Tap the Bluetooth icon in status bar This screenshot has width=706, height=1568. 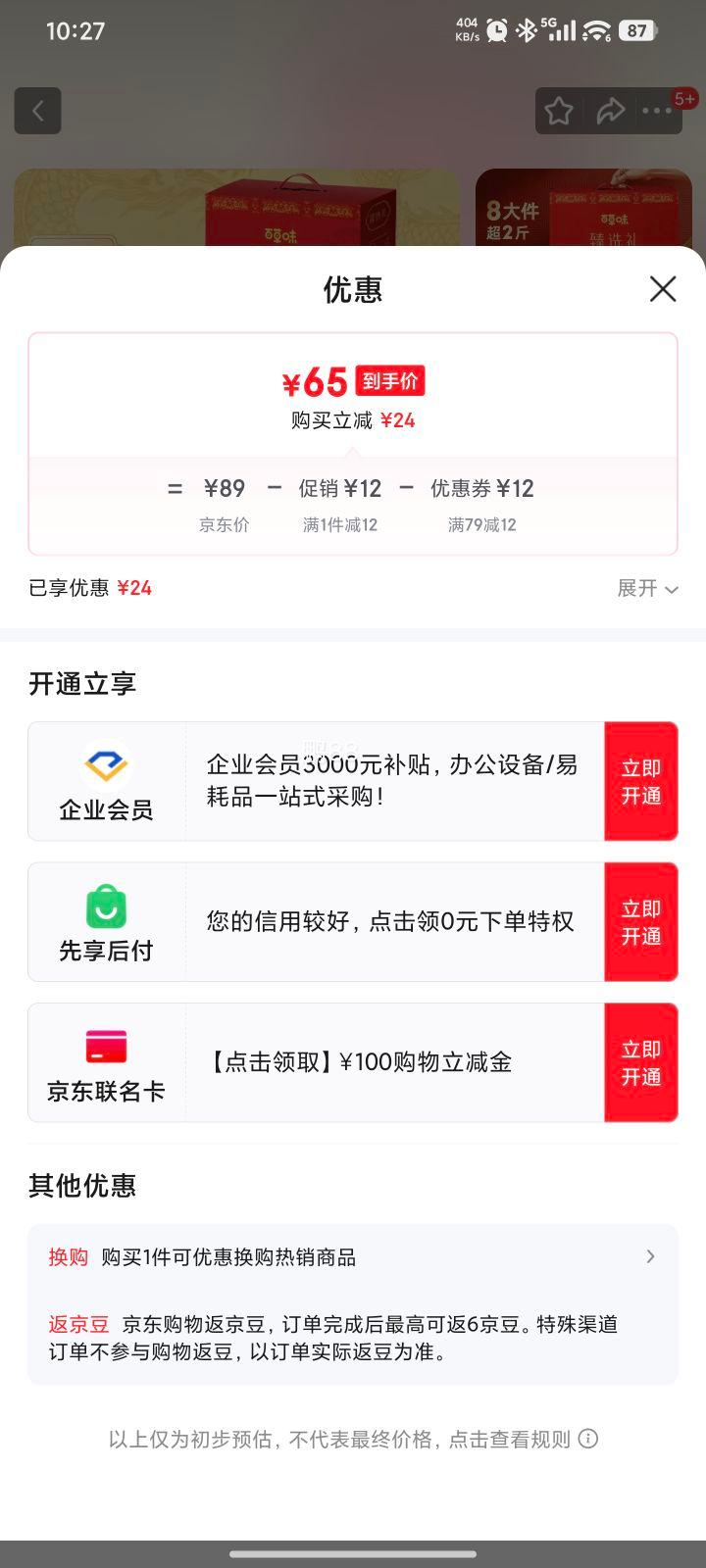[527, 30]
